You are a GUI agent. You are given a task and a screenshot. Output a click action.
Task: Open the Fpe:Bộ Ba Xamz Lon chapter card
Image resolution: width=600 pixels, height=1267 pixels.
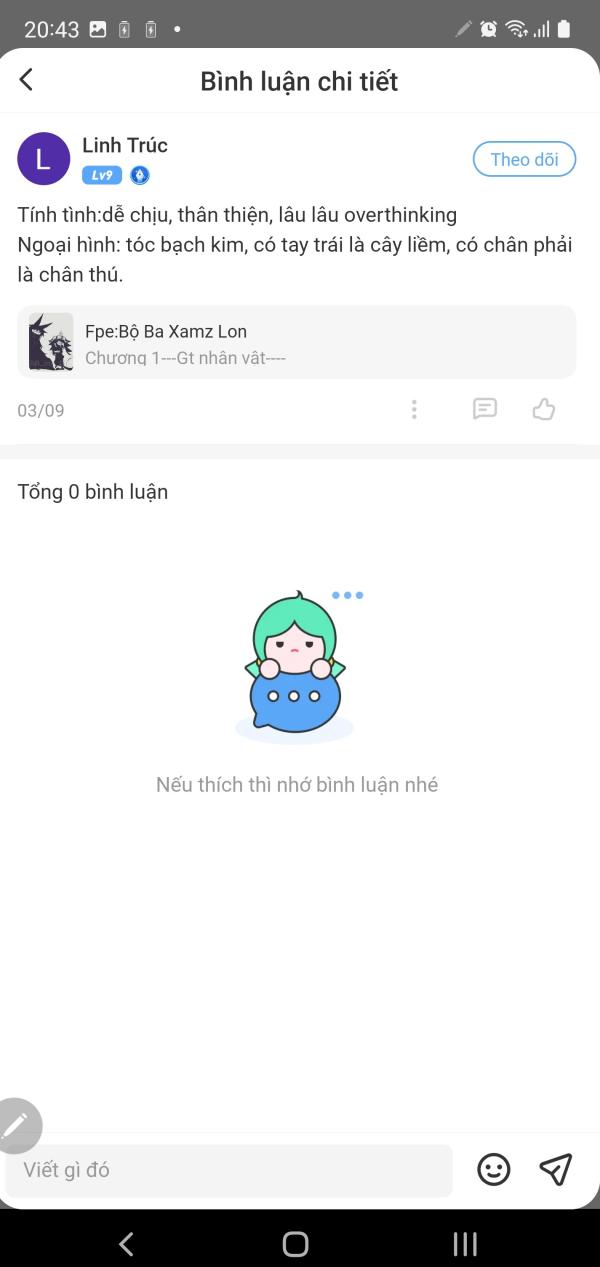297,342
